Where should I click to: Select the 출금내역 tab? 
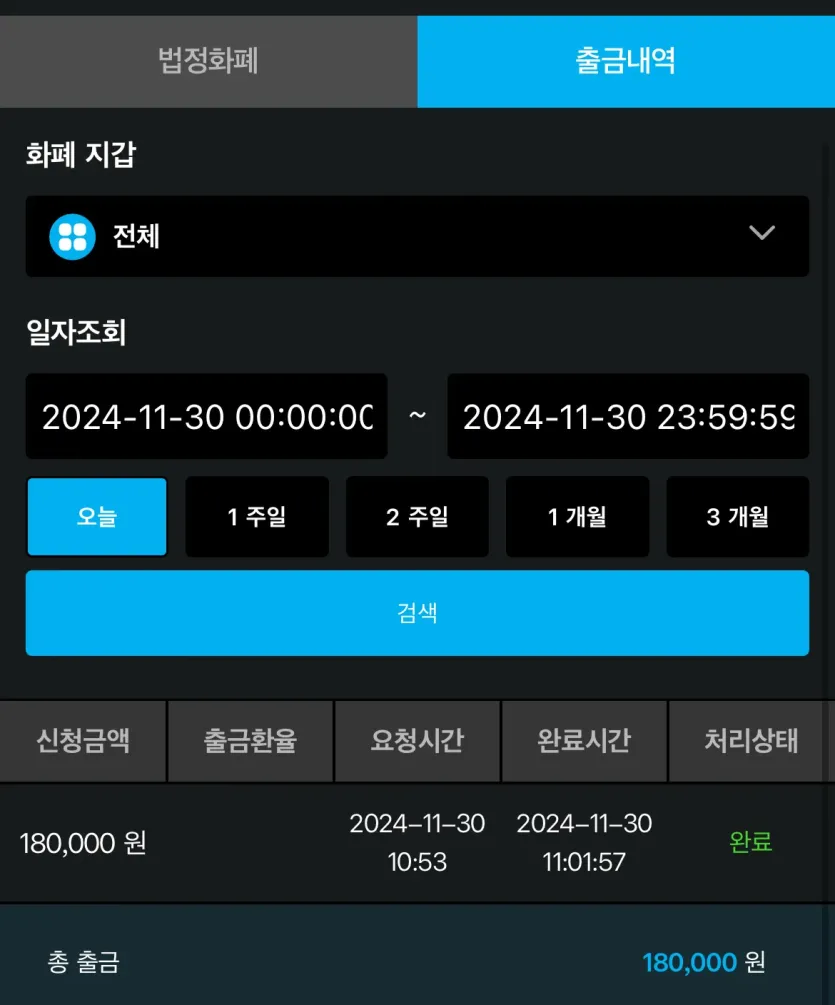pos(625,61)
